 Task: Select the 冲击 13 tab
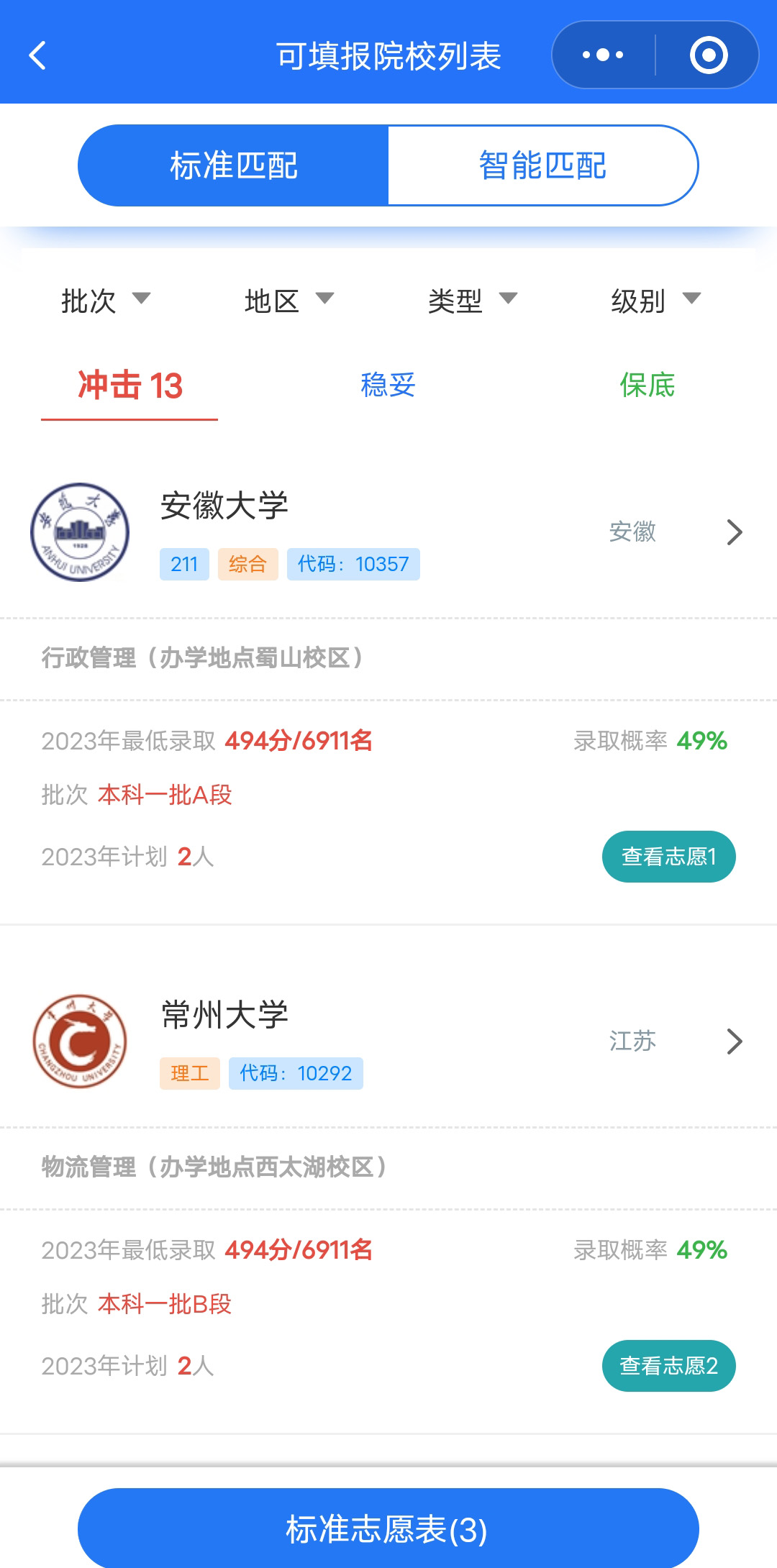(129, 386)
